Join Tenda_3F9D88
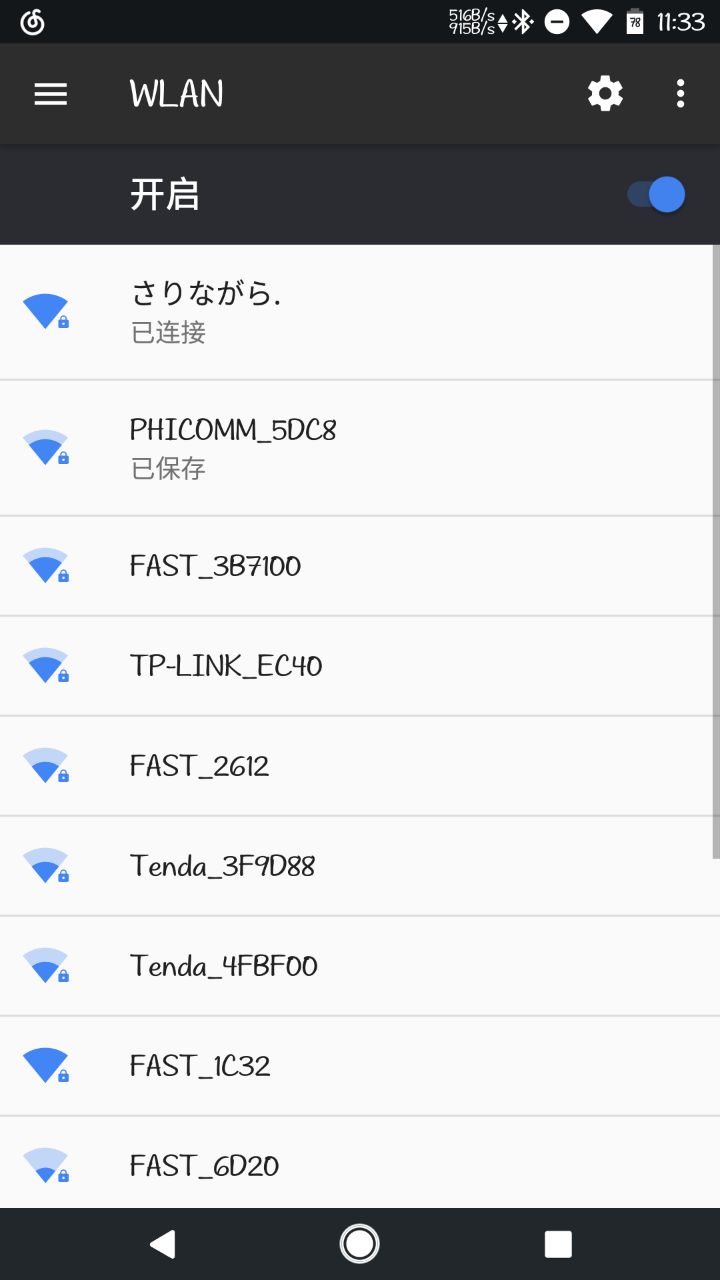The width and height of the screenshot is (720, 1280). 360,866
